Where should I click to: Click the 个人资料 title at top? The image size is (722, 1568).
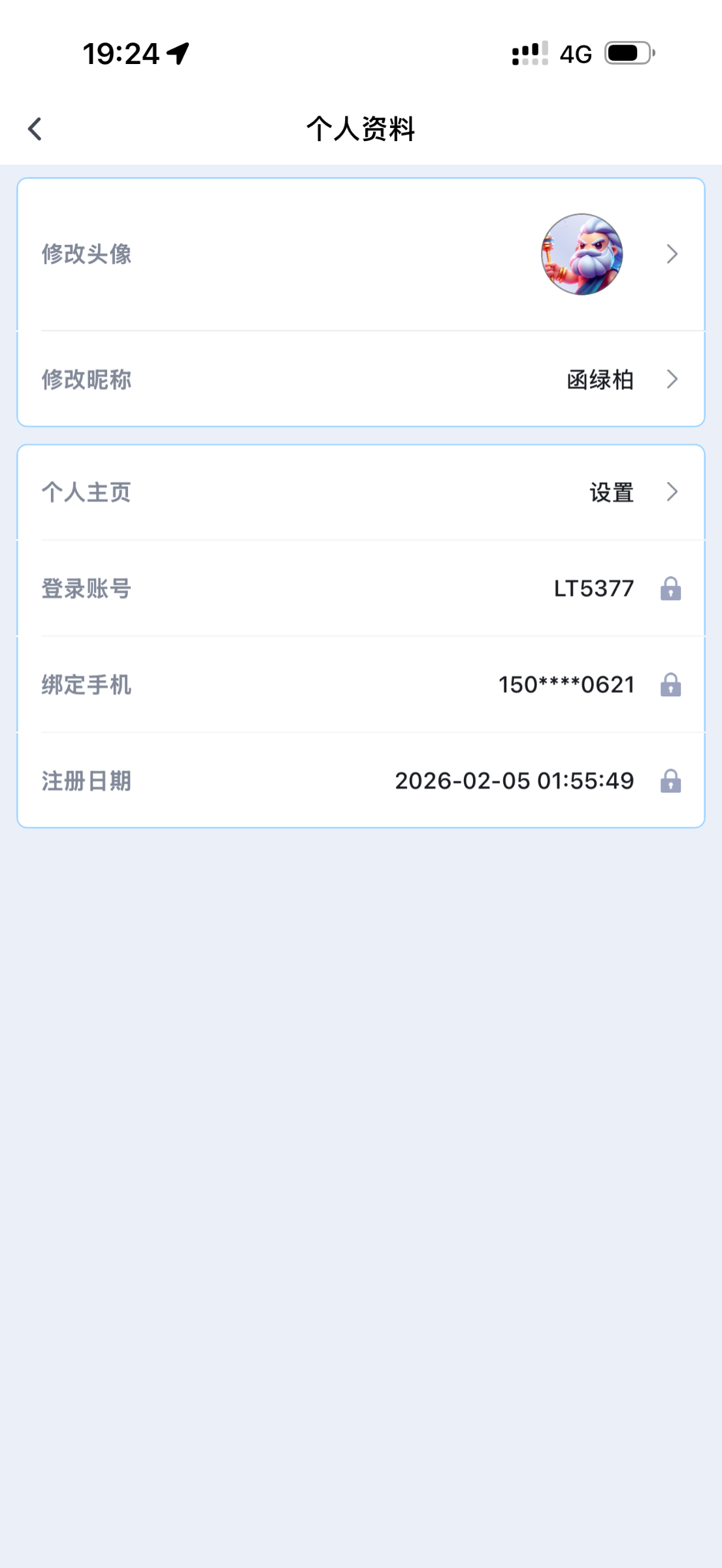361,129
